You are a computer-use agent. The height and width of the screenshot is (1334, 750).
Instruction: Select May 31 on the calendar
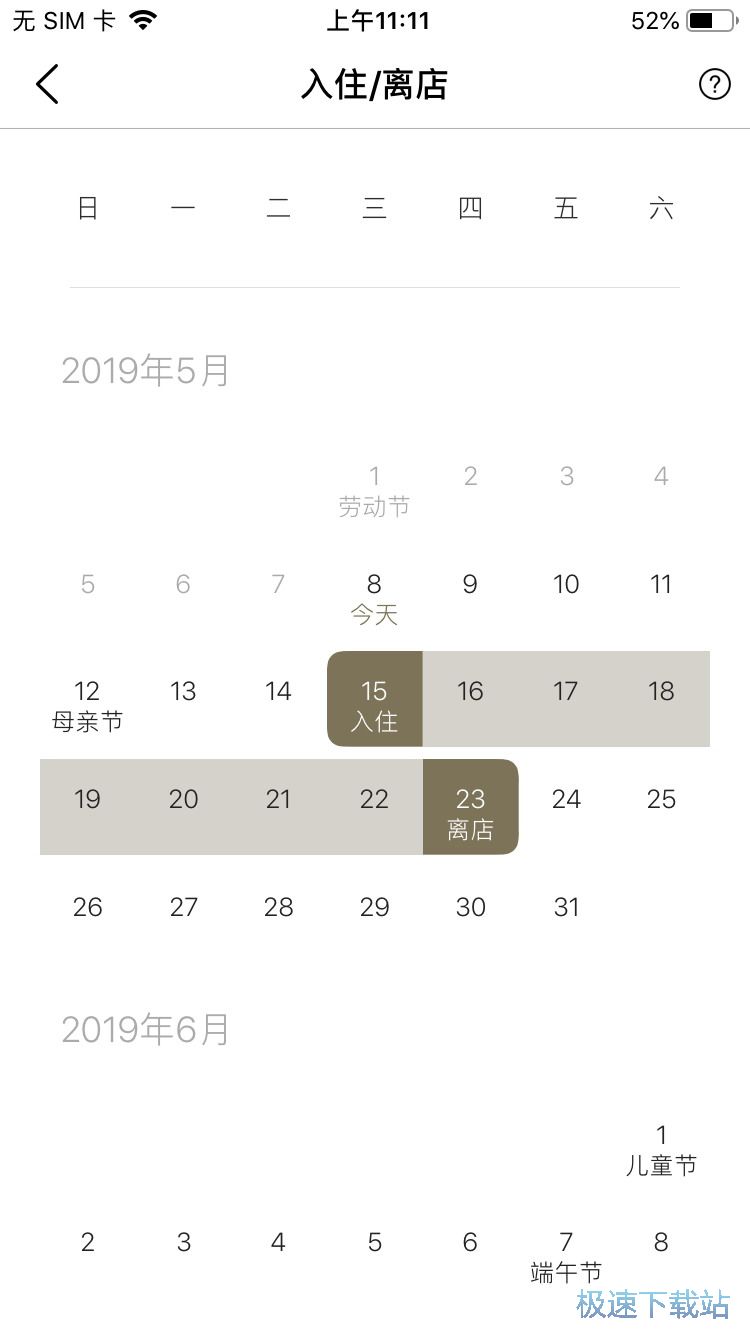[x=566, y=907]
